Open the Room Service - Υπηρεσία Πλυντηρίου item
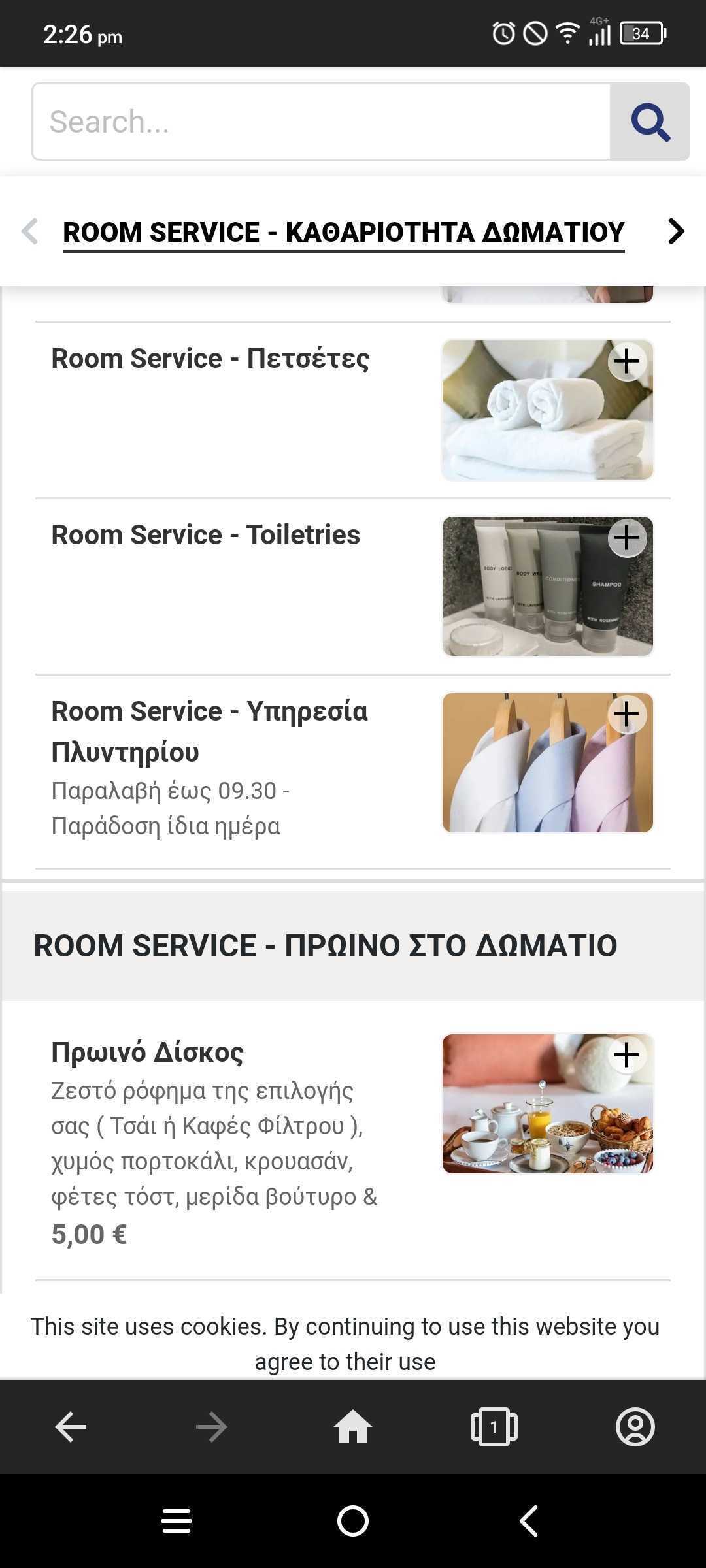The height and width of the screenshot is (1568, 706). coord(209,731)
